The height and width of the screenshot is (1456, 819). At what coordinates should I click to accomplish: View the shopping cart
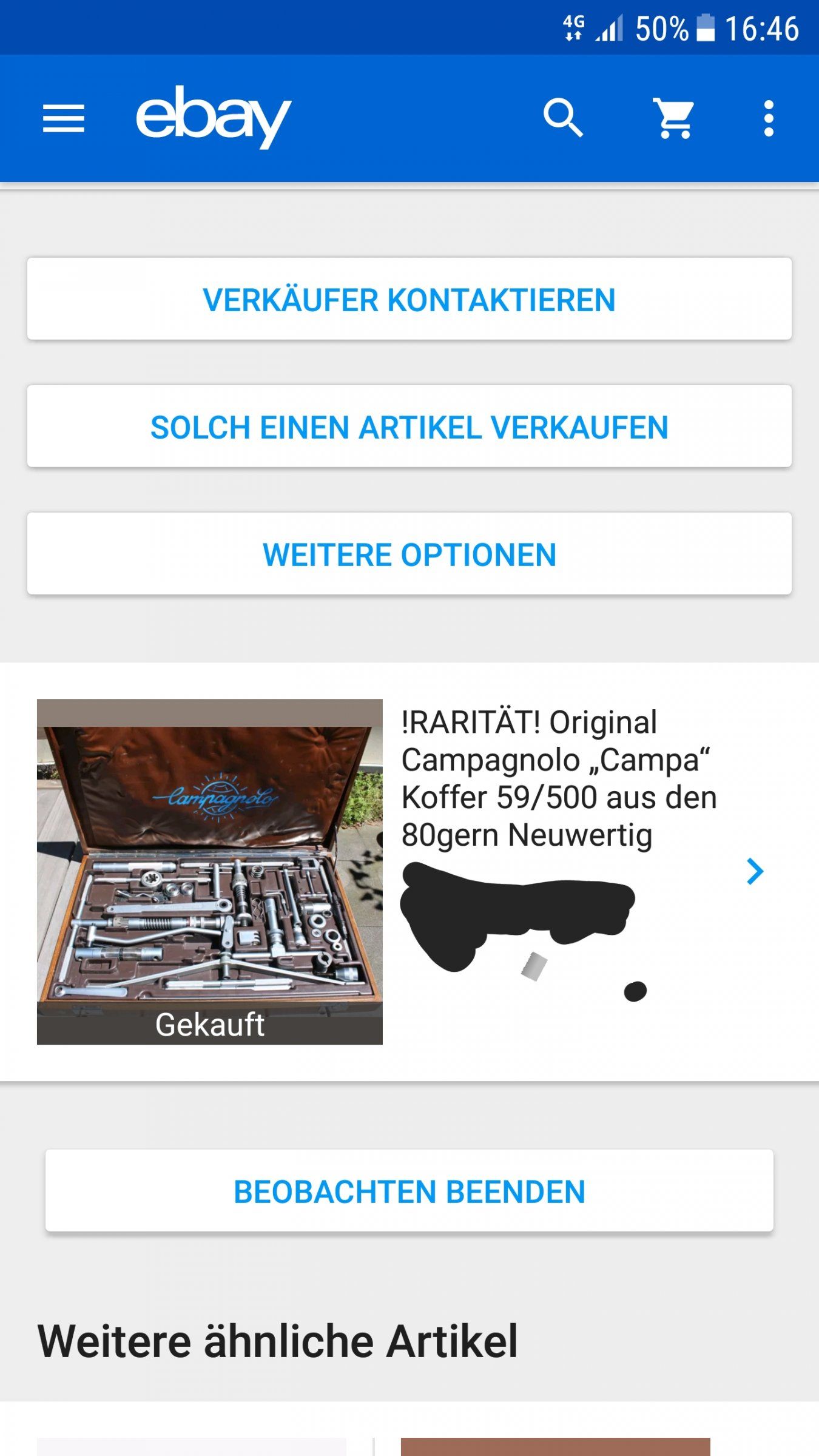point(674,118)
